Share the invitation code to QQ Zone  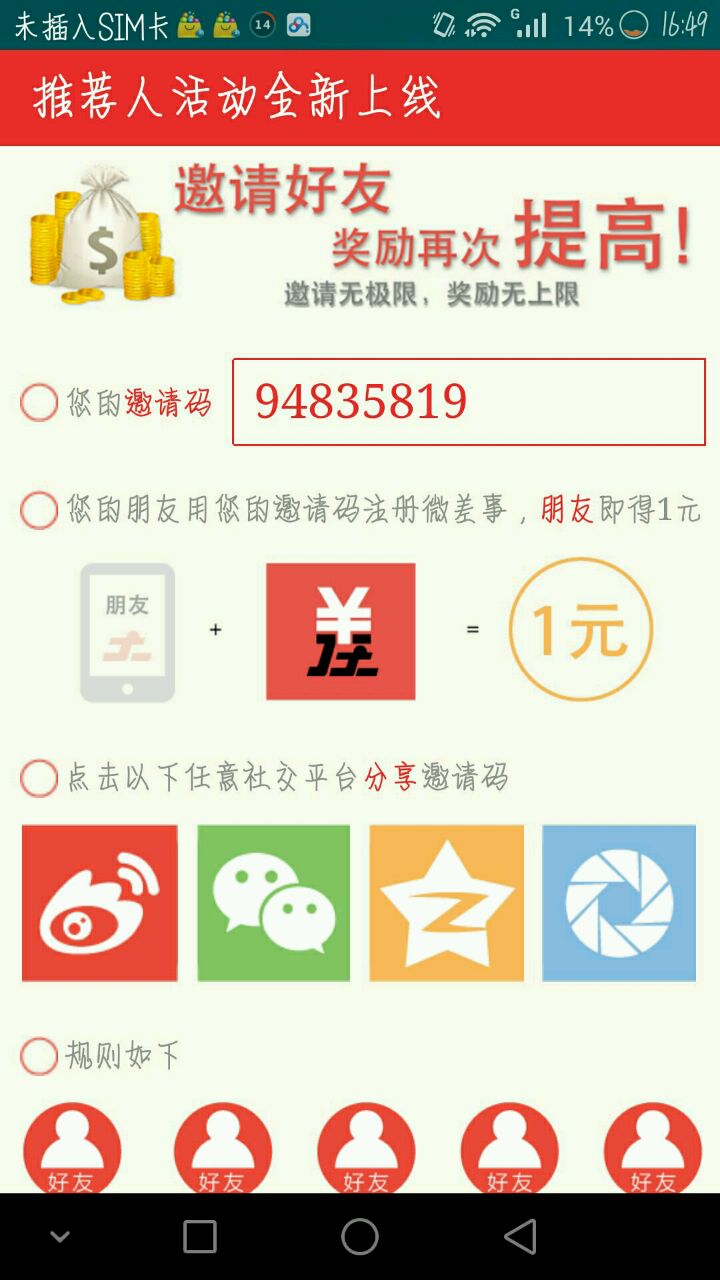(446, 903)
